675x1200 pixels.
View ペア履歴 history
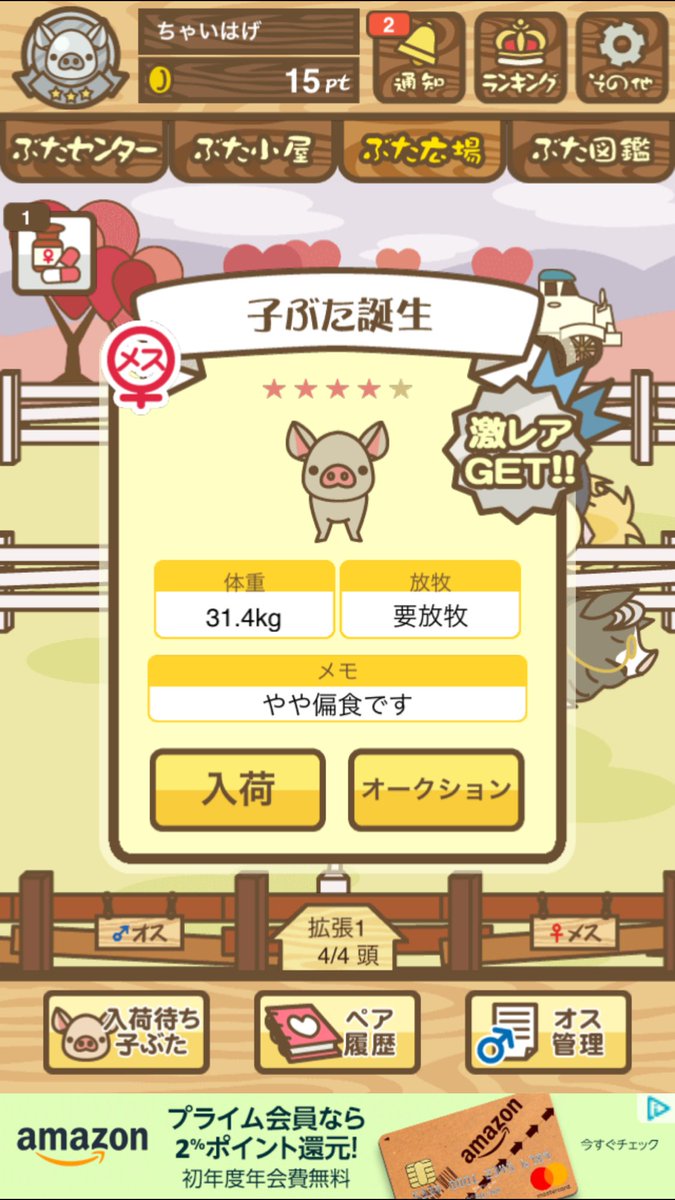[337, 1032]
